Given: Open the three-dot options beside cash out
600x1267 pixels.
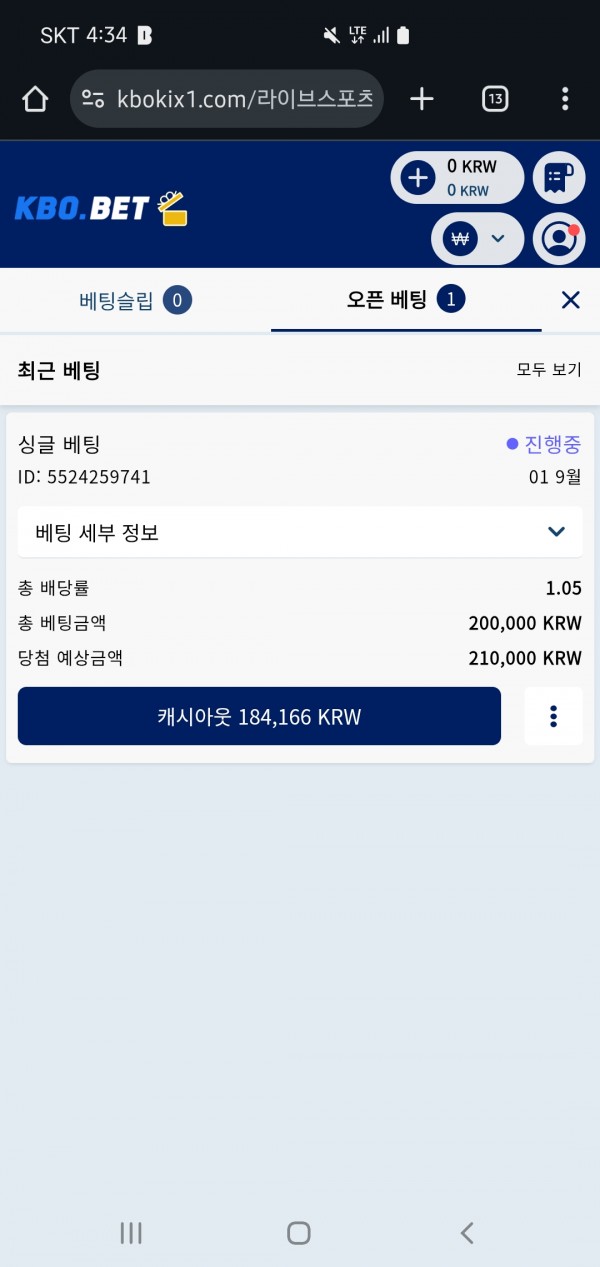Looking at the screenshot, I should point(553,716).
